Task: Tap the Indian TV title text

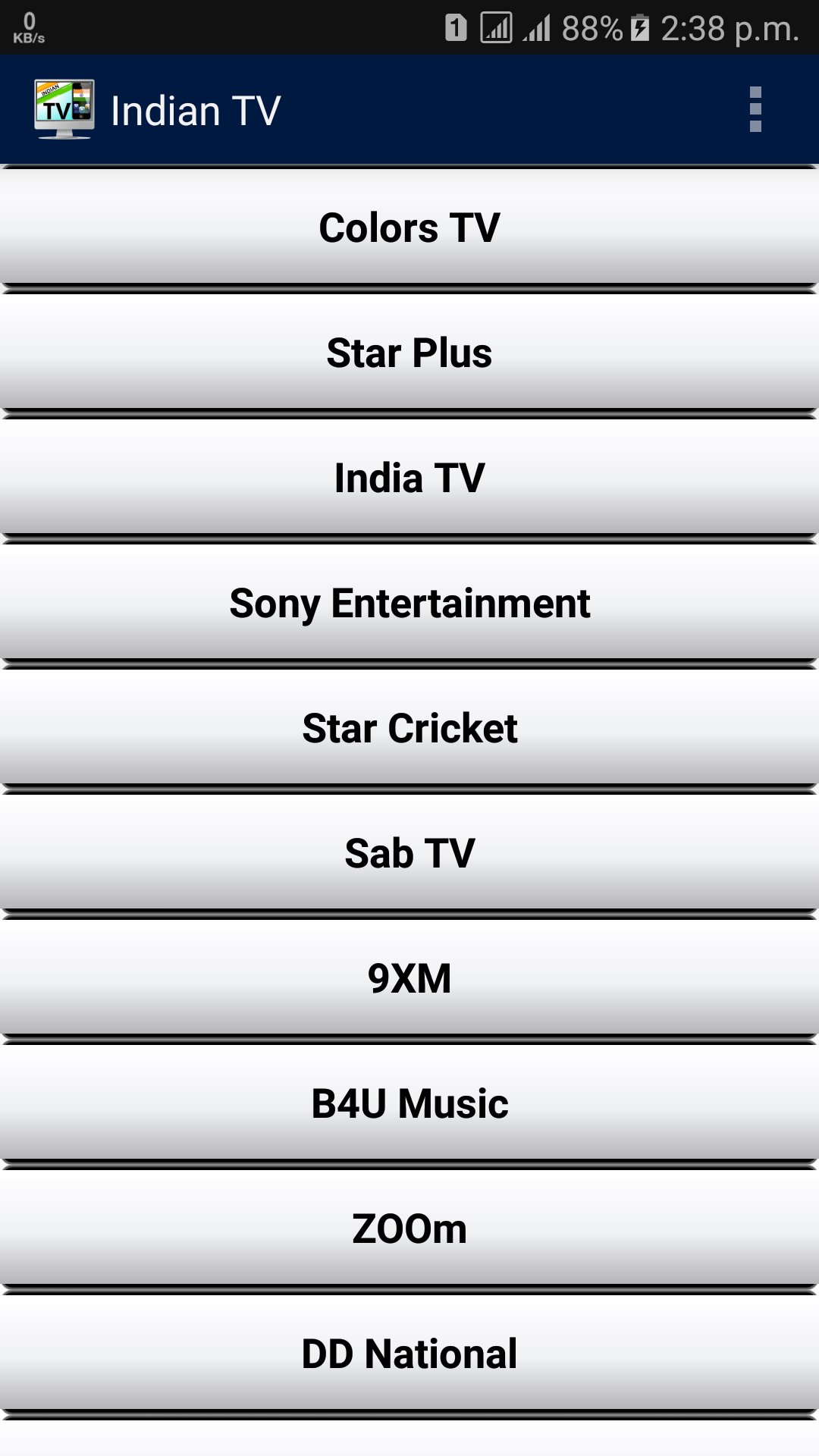Action: 196,108
